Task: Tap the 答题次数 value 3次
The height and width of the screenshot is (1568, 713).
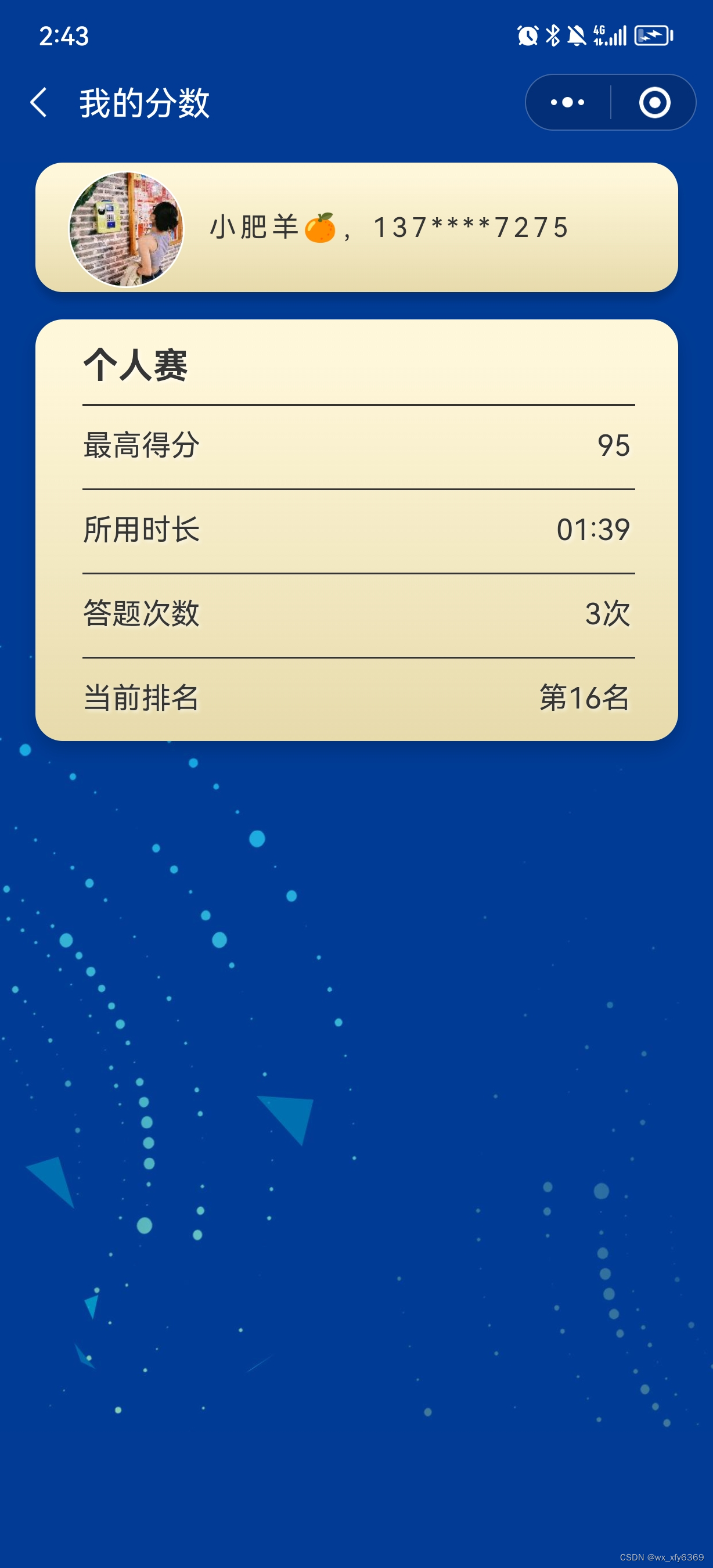Action: (x=607, y=616)
